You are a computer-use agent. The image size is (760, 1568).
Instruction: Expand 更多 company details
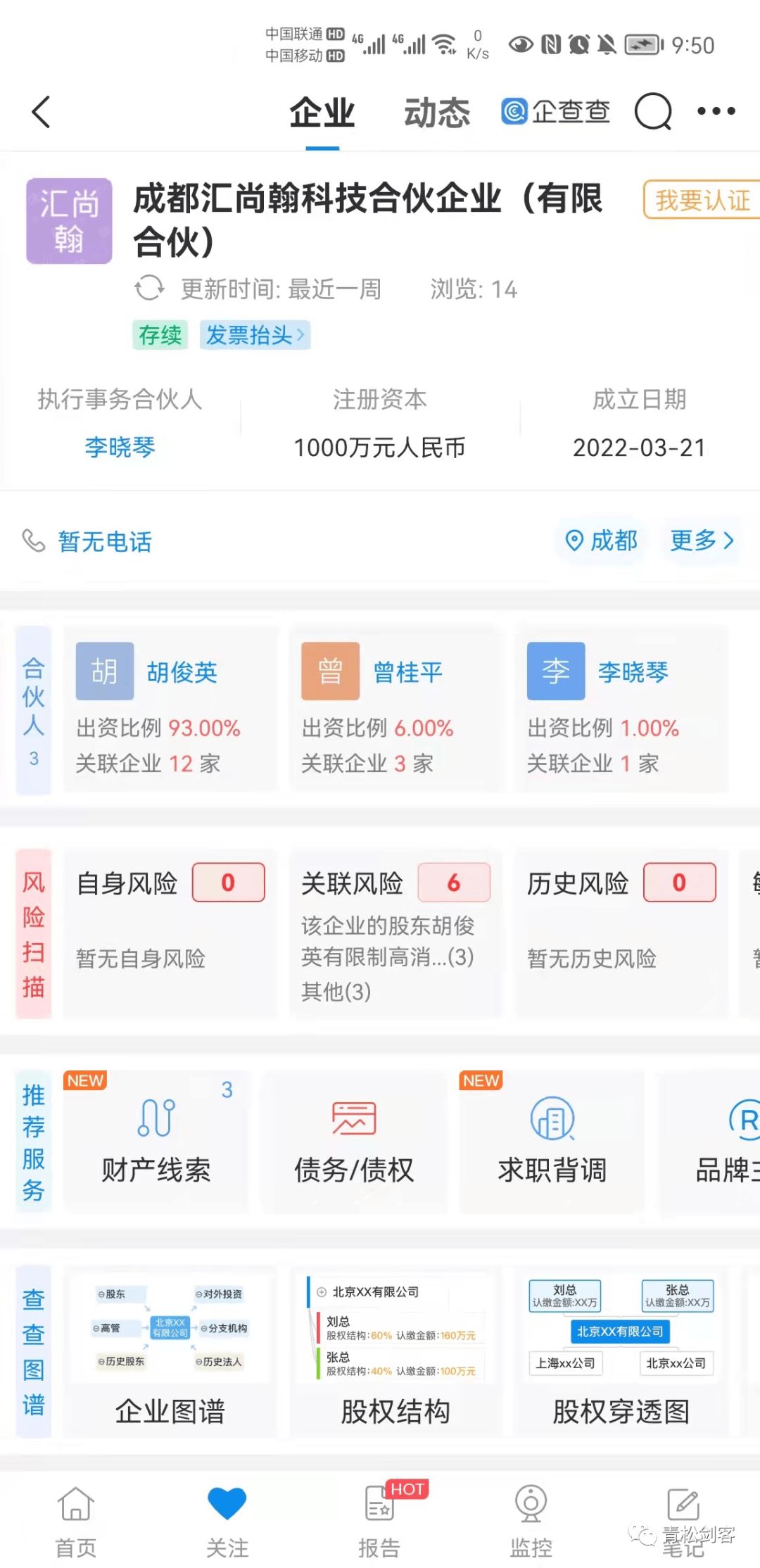point(702,540)
